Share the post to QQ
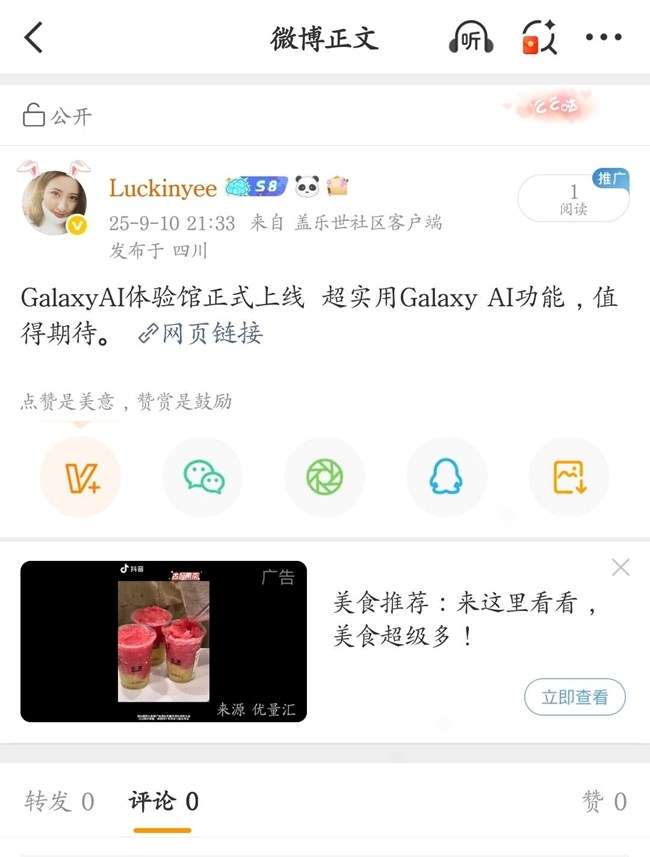 [447, 478]
